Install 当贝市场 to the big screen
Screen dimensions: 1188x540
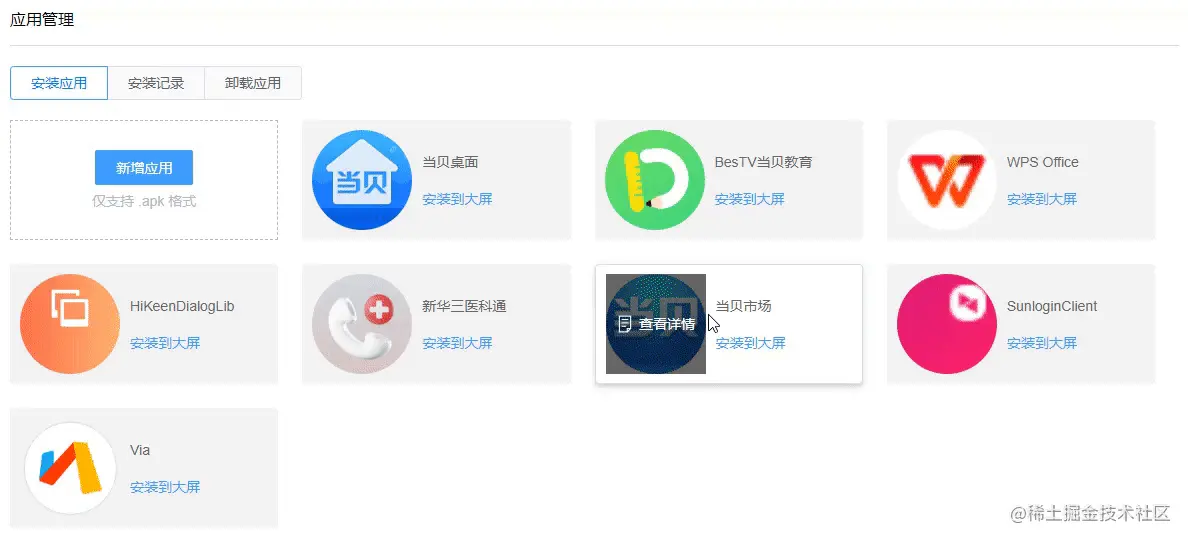tap(750, 343)
